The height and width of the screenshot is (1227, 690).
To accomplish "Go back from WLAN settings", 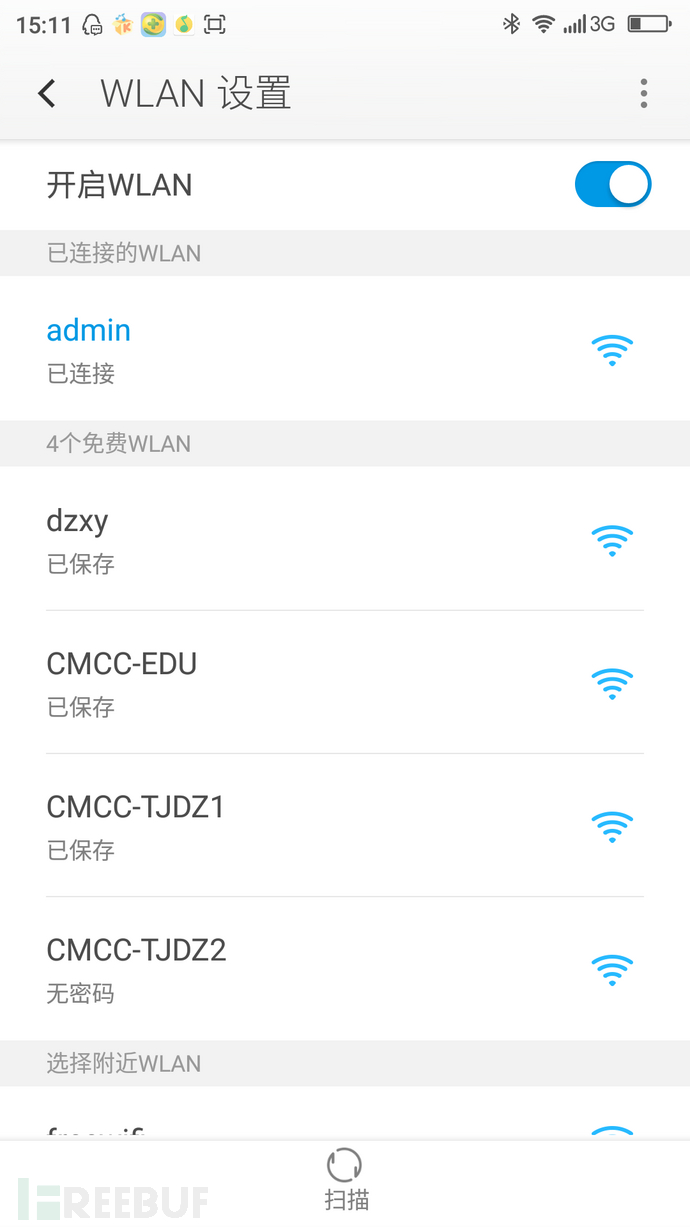I will [x=46, y=94].
